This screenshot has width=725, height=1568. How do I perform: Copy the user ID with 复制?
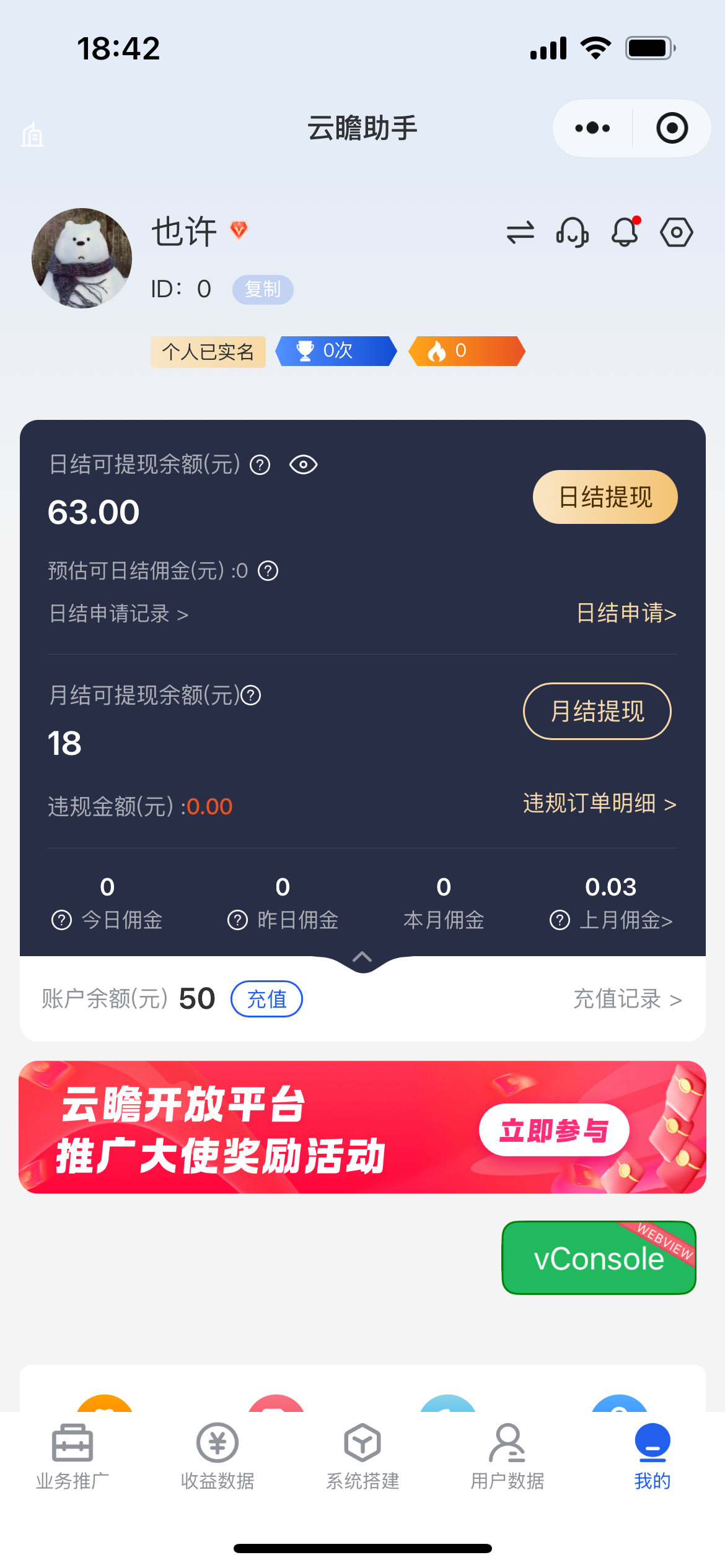[x=263, y=289]
